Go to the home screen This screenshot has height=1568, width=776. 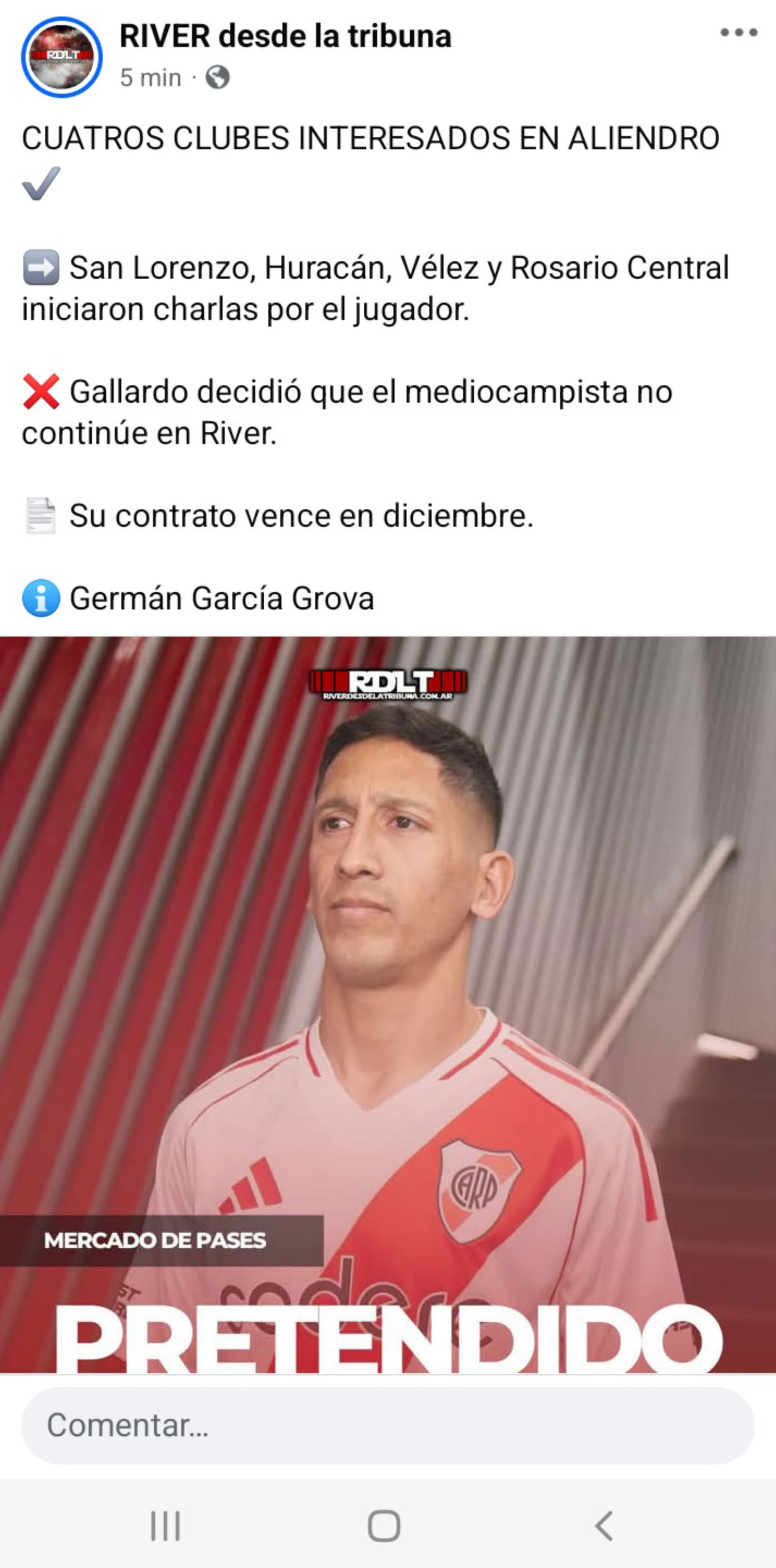384,1525
